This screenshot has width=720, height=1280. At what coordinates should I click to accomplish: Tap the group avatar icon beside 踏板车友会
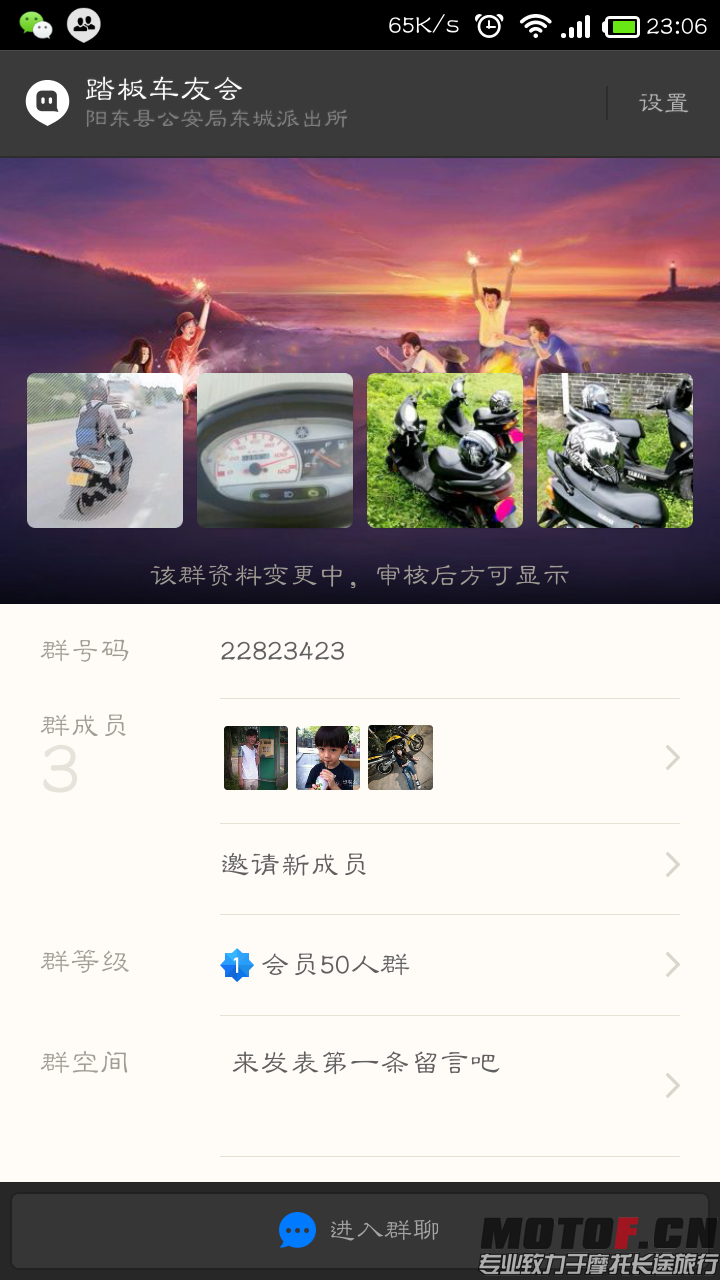tap(47, 102)
